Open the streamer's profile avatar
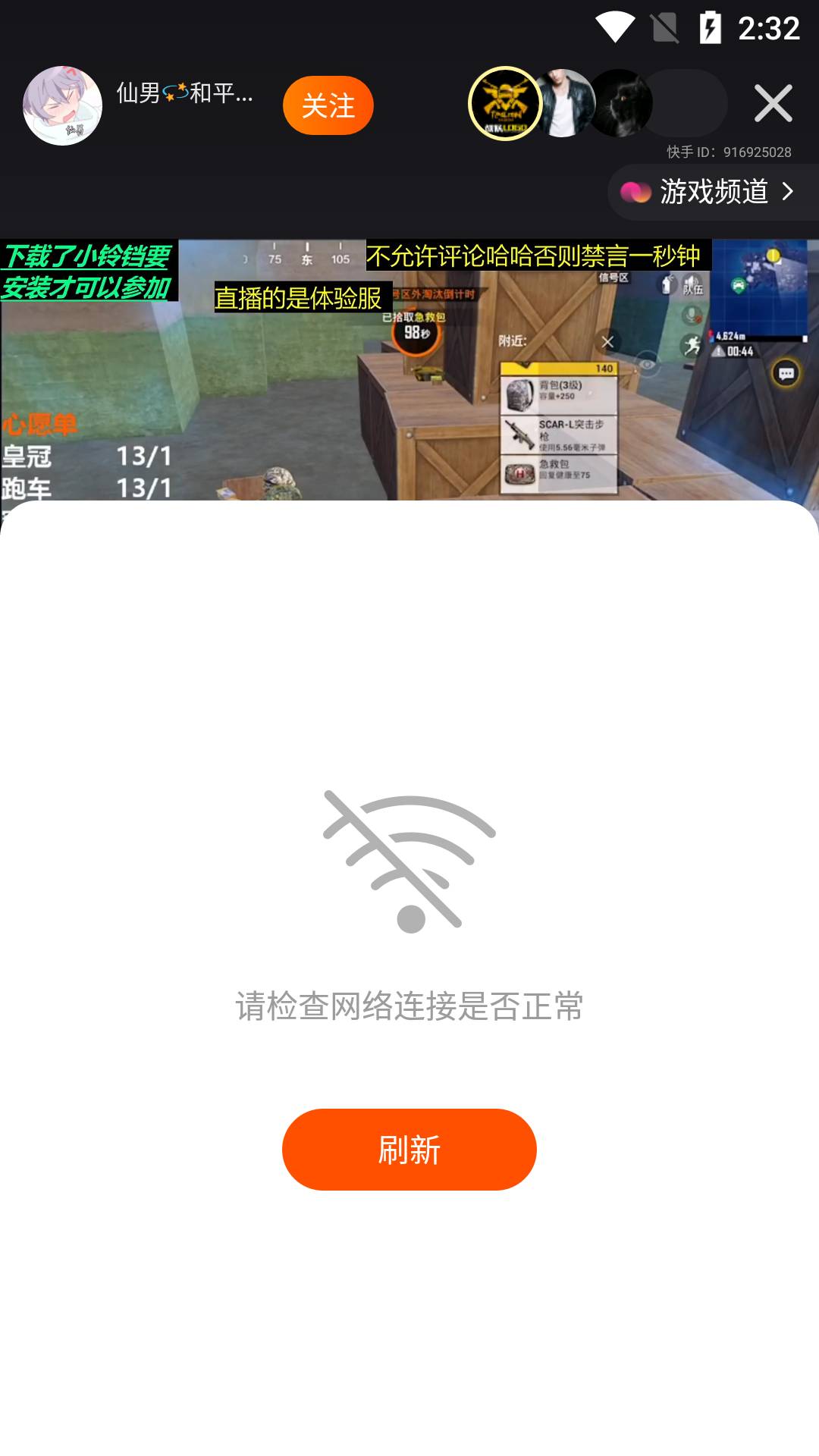The image size is (819, 1456). tap(62, 105)
